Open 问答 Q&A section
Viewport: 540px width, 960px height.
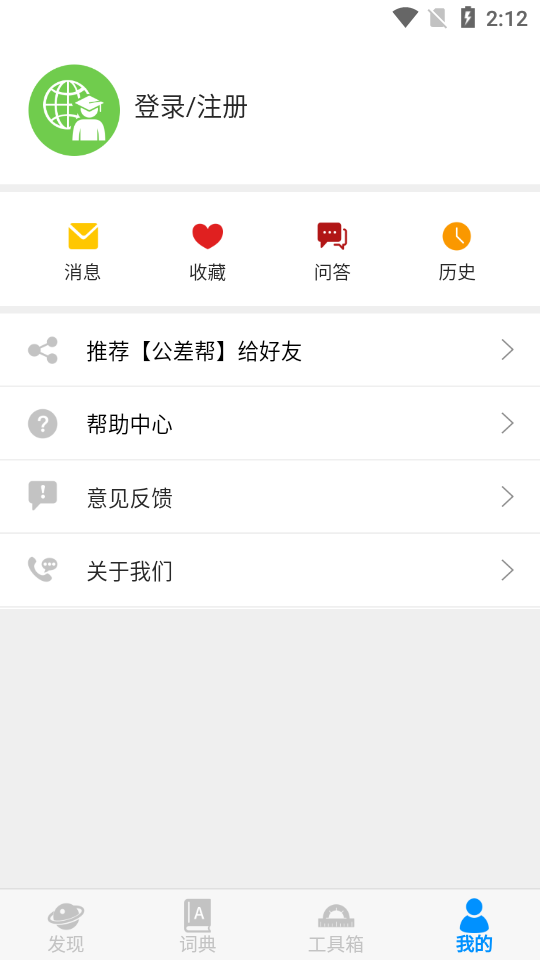pos(332,252)
